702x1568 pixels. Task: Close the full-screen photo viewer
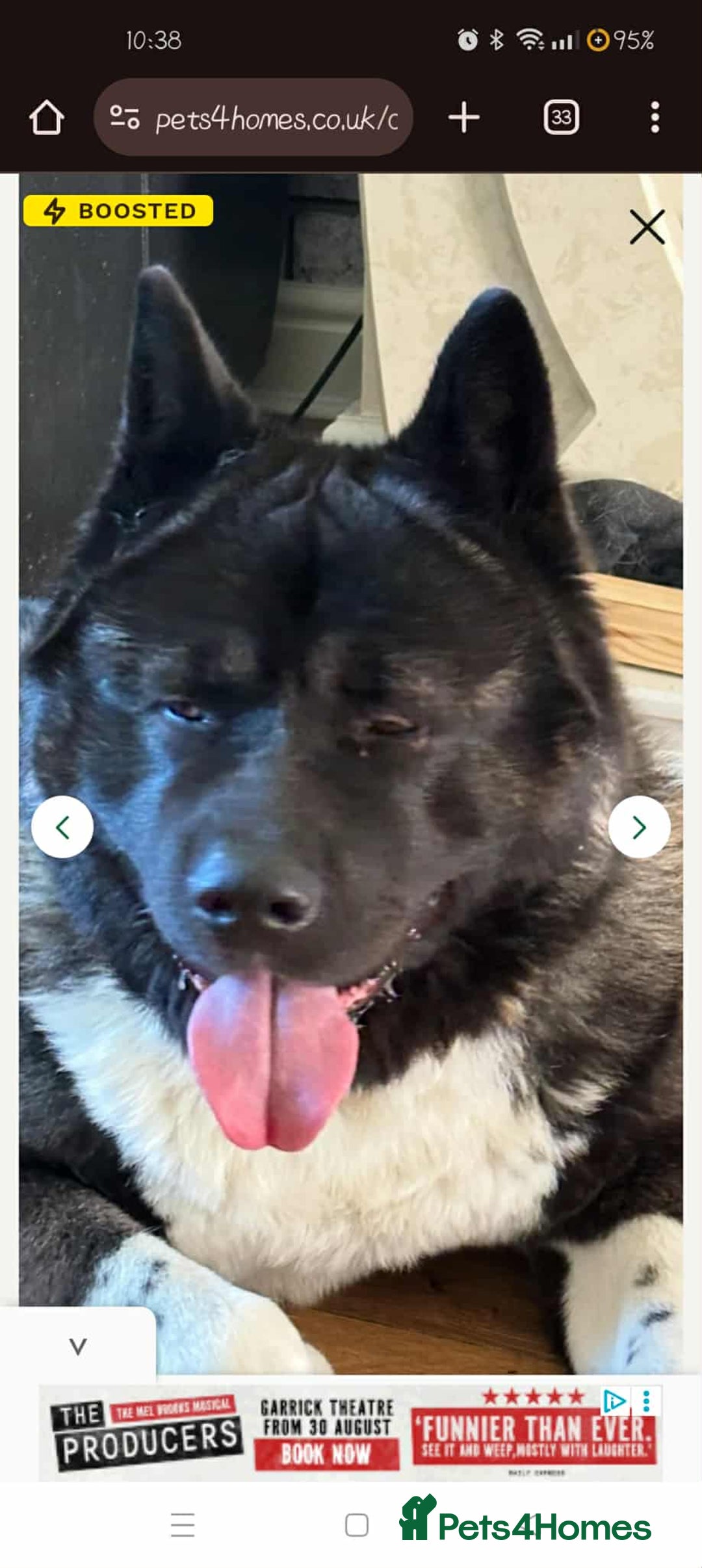(x=647, y=227)
